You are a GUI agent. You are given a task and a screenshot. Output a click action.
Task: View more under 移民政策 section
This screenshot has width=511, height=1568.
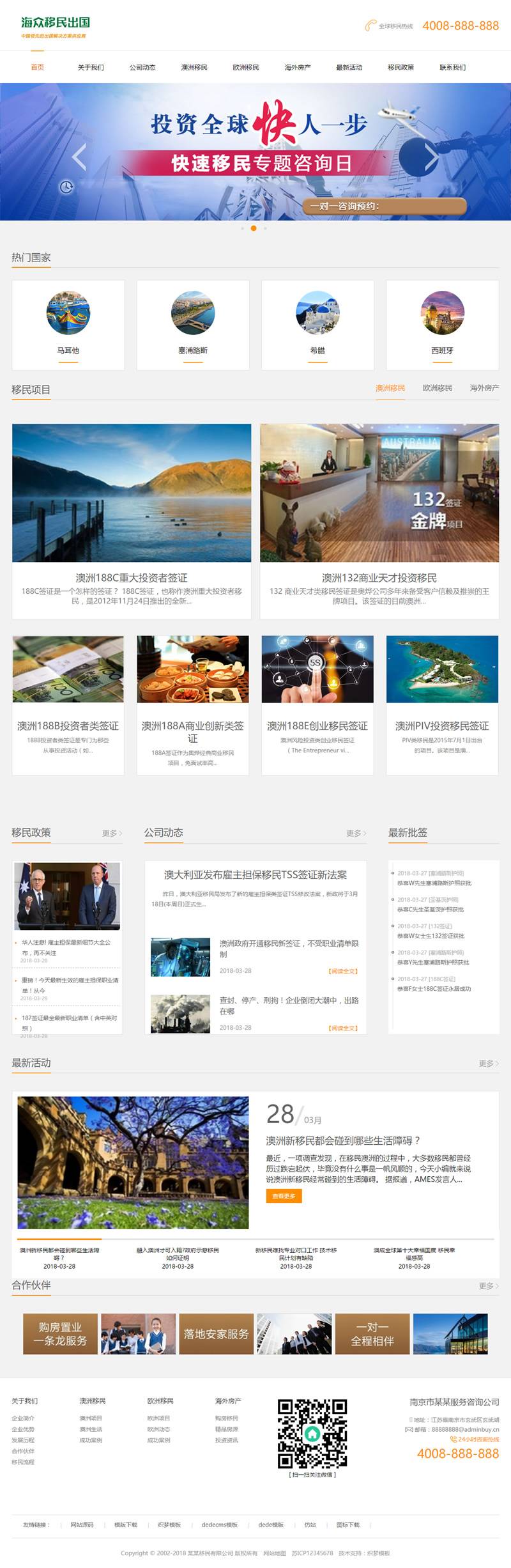tap(112, 833)
